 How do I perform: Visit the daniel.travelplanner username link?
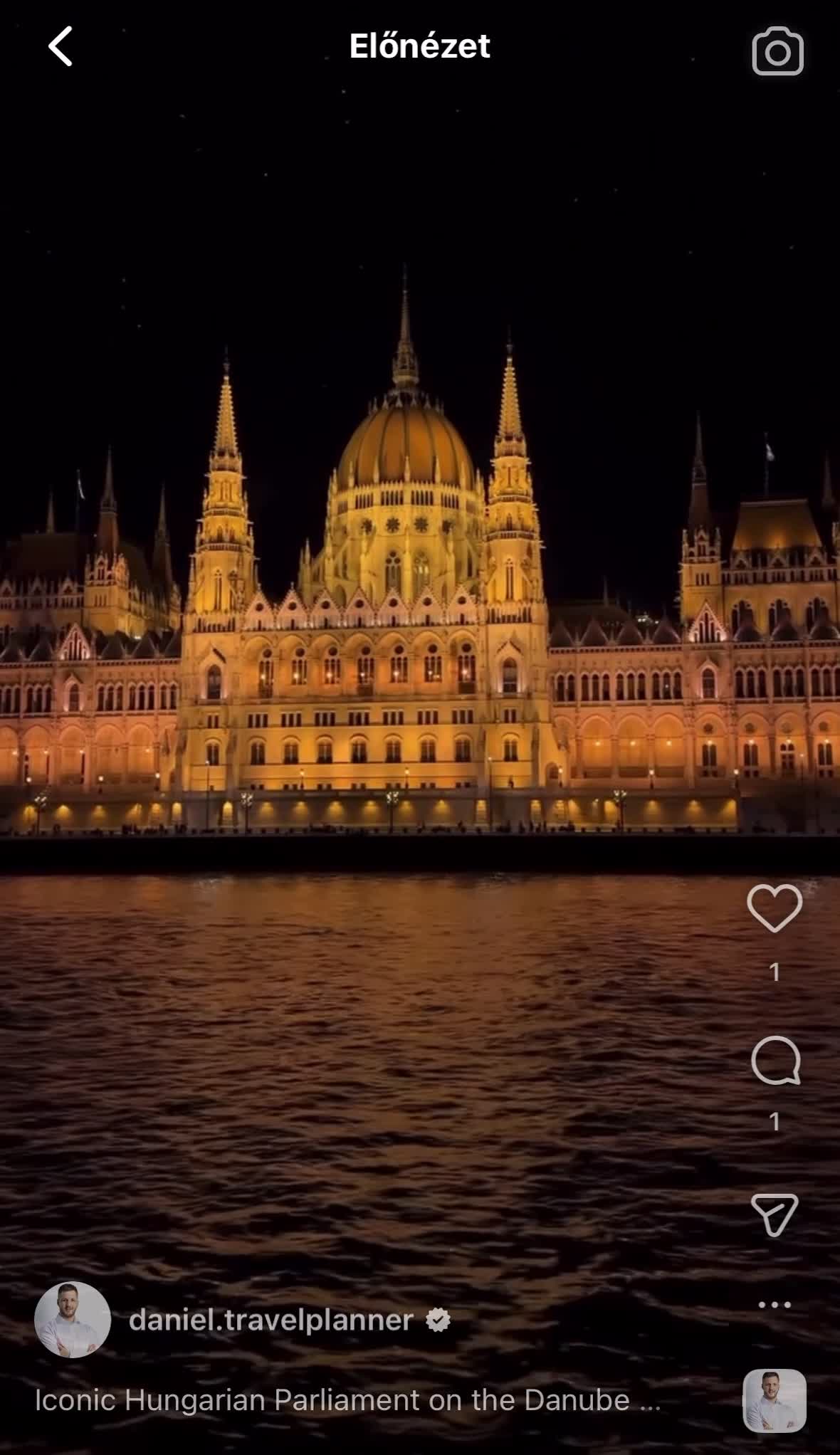(x=271, y=1320)
